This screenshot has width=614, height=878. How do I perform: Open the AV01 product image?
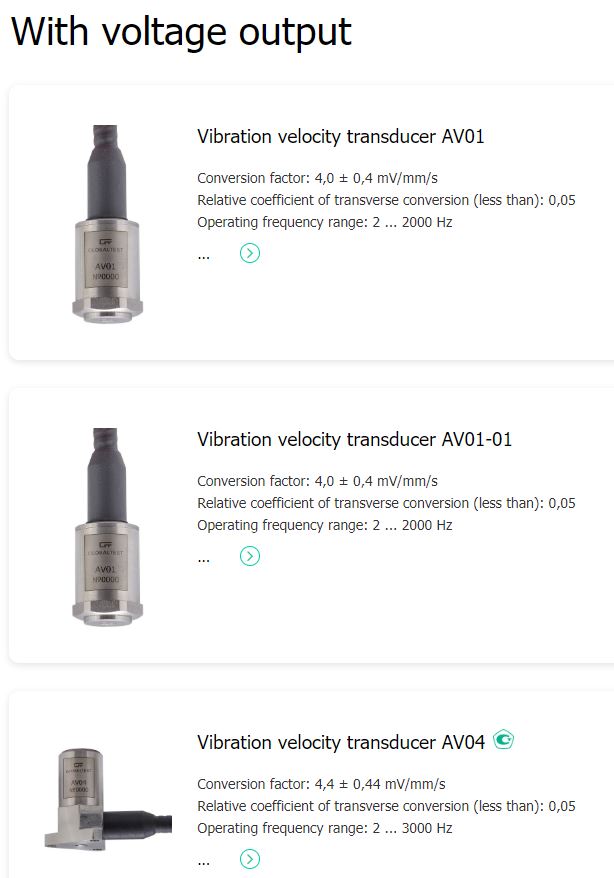point(105,223)
